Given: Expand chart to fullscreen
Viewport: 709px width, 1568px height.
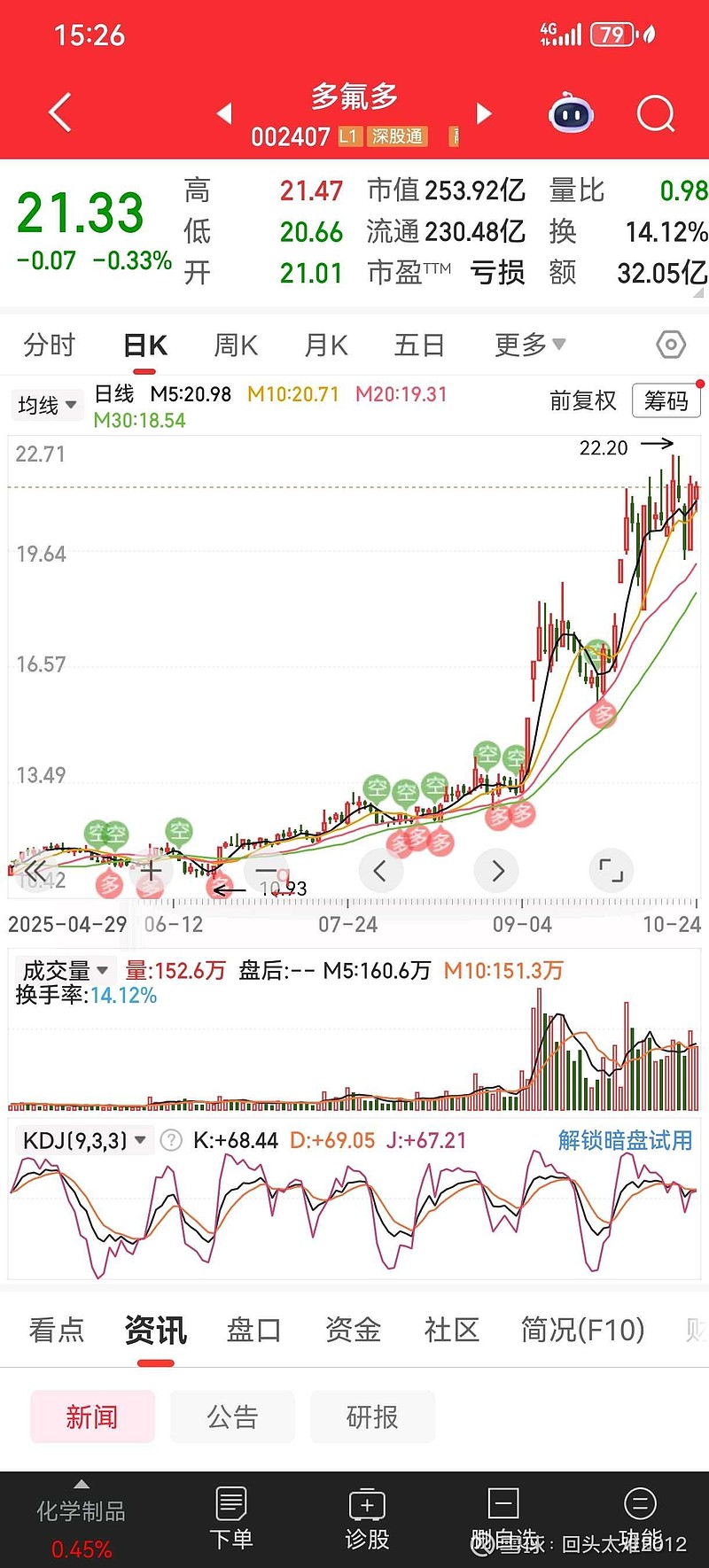Looking at the screenshot, I should 612,871.
